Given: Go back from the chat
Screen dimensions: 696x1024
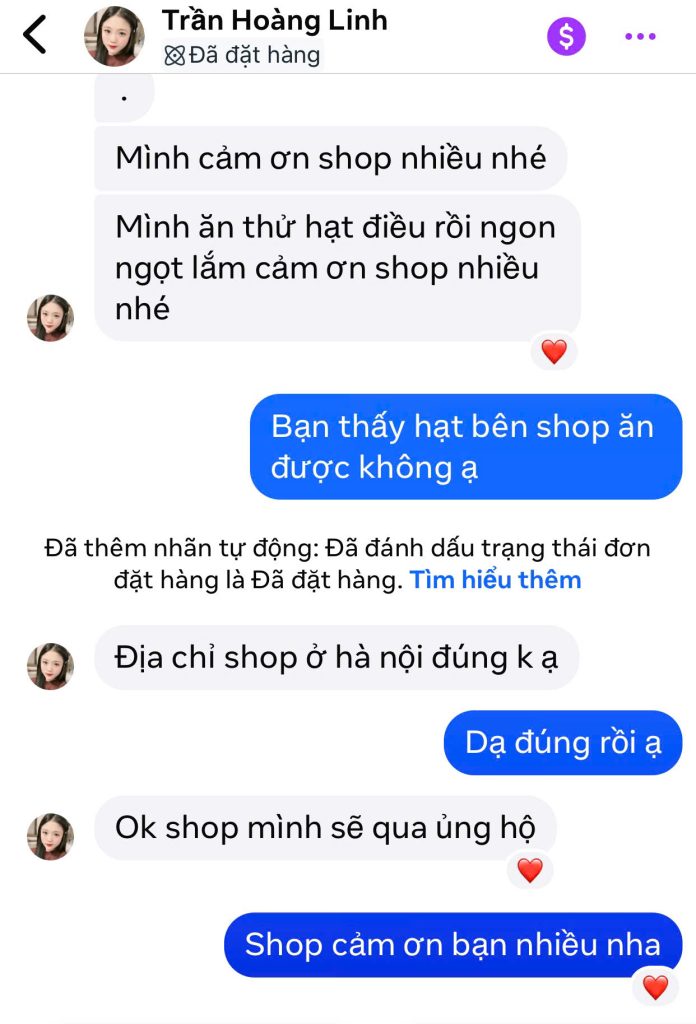Looking at the screenshot, I should point(35,35).
